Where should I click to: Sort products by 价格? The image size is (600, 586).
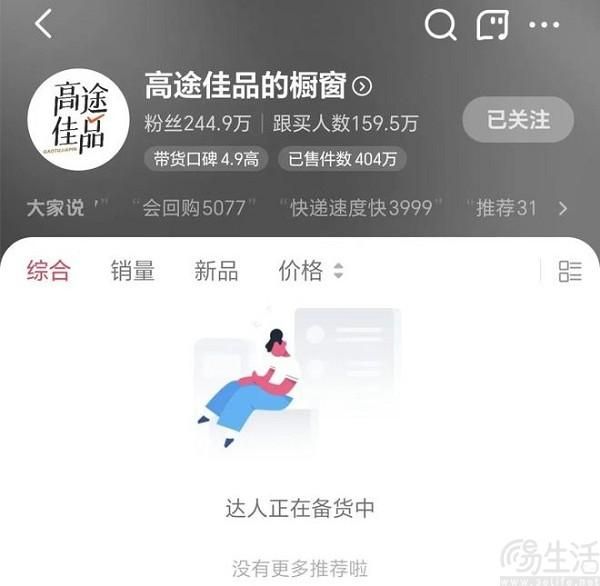[310, 270]
